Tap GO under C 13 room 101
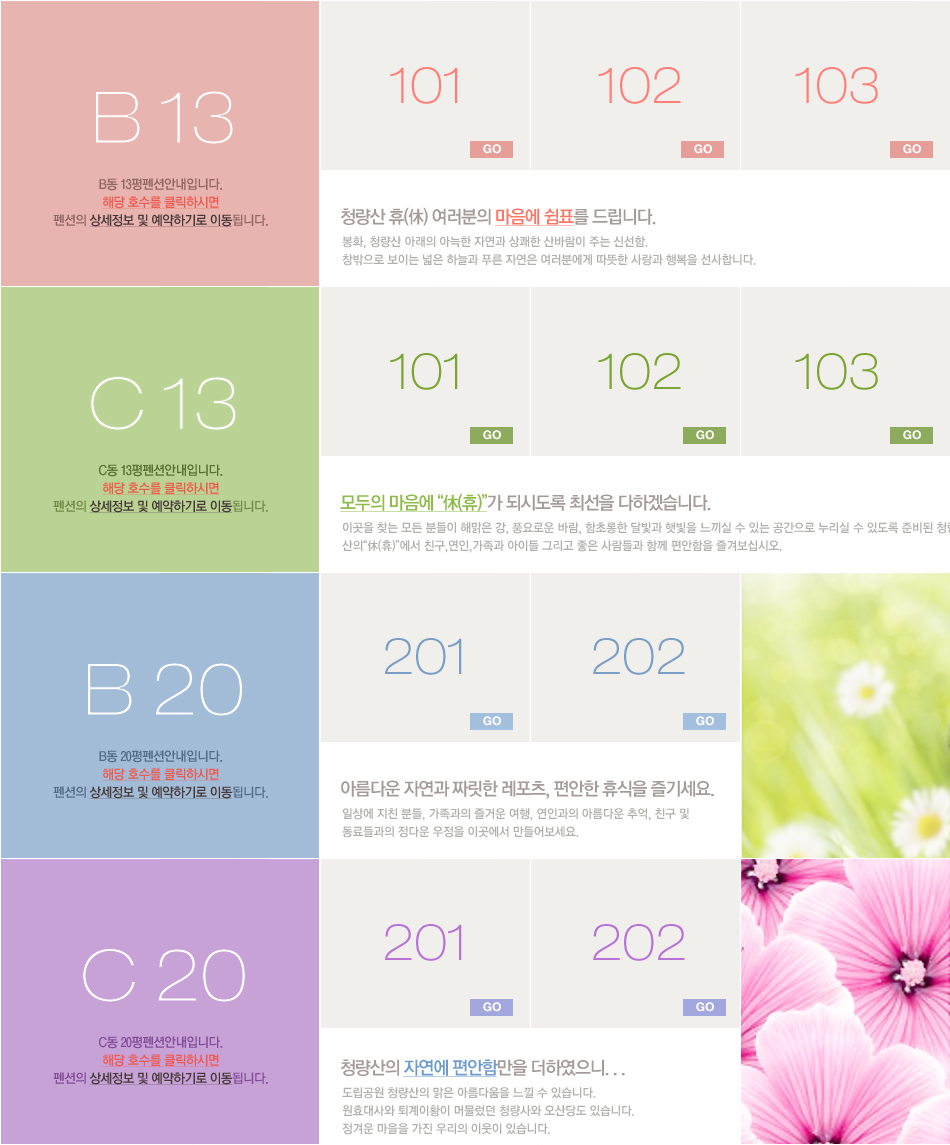The height and width of the screenshot is (1145, 950). 491,435
